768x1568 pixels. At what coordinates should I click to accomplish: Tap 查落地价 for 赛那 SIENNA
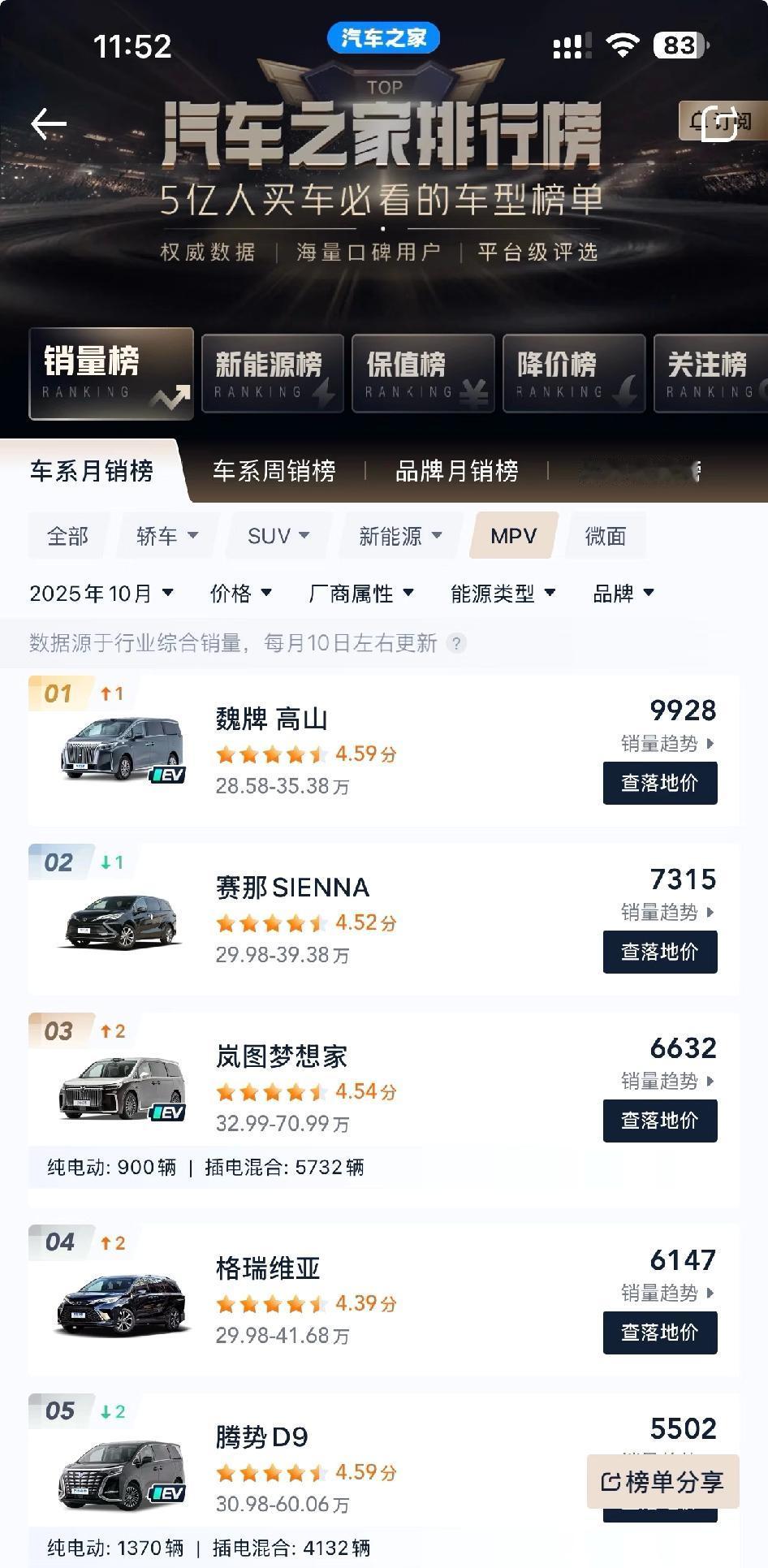[x=660, y=952]
